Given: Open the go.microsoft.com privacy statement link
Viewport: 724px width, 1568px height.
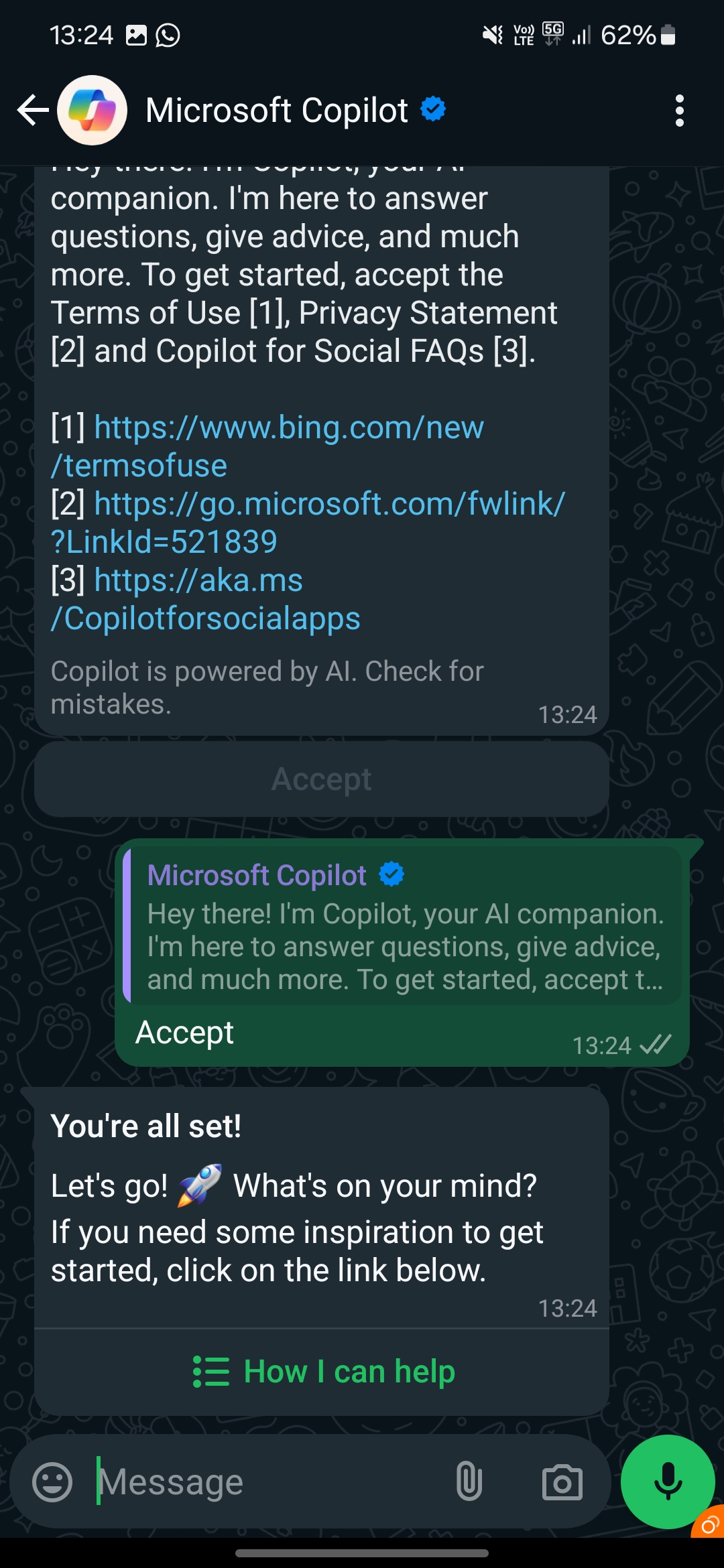Looking at the screenshot, I should click(308, 523).
